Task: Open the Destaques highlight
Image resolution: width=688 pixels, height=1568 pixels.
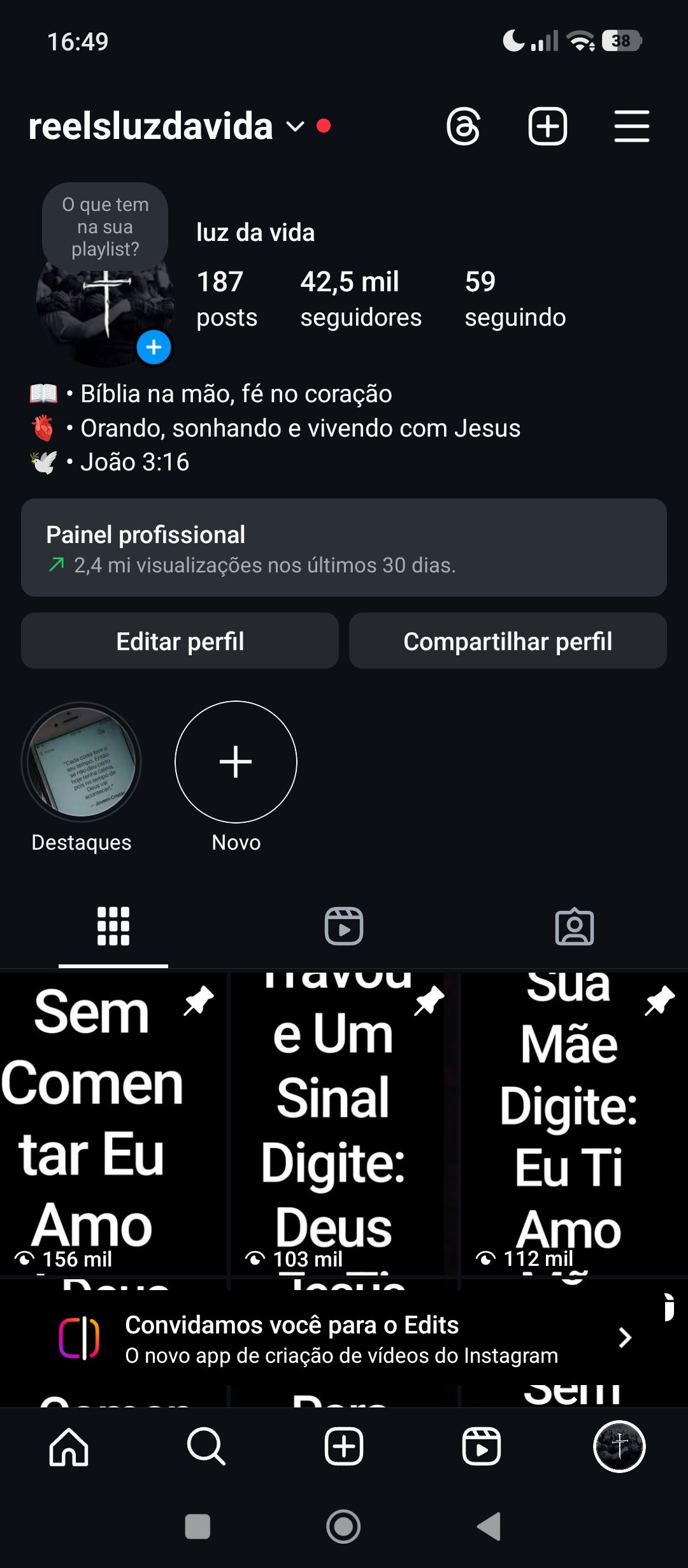Action: (82, 762)
